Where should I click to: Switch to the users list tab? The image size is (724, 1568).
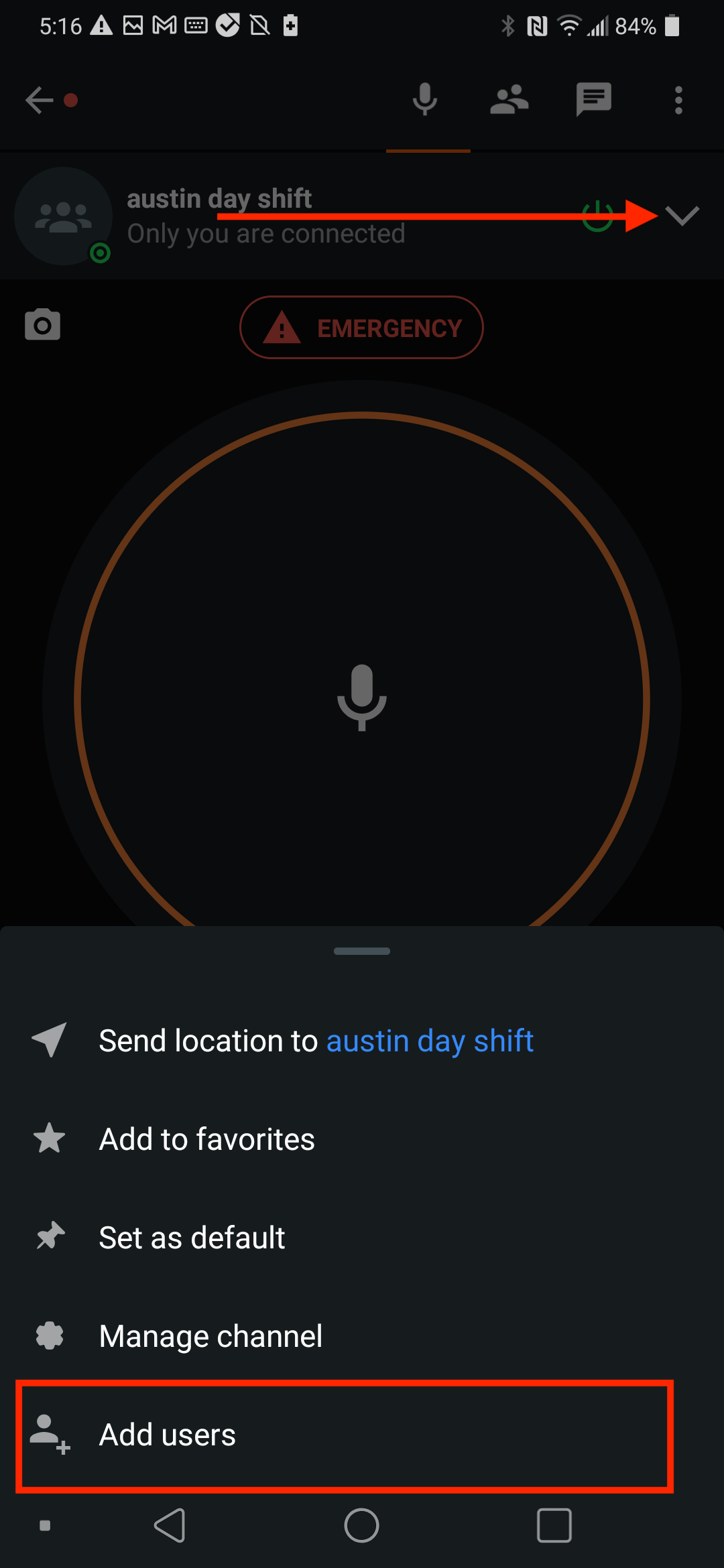click(509, 101)
